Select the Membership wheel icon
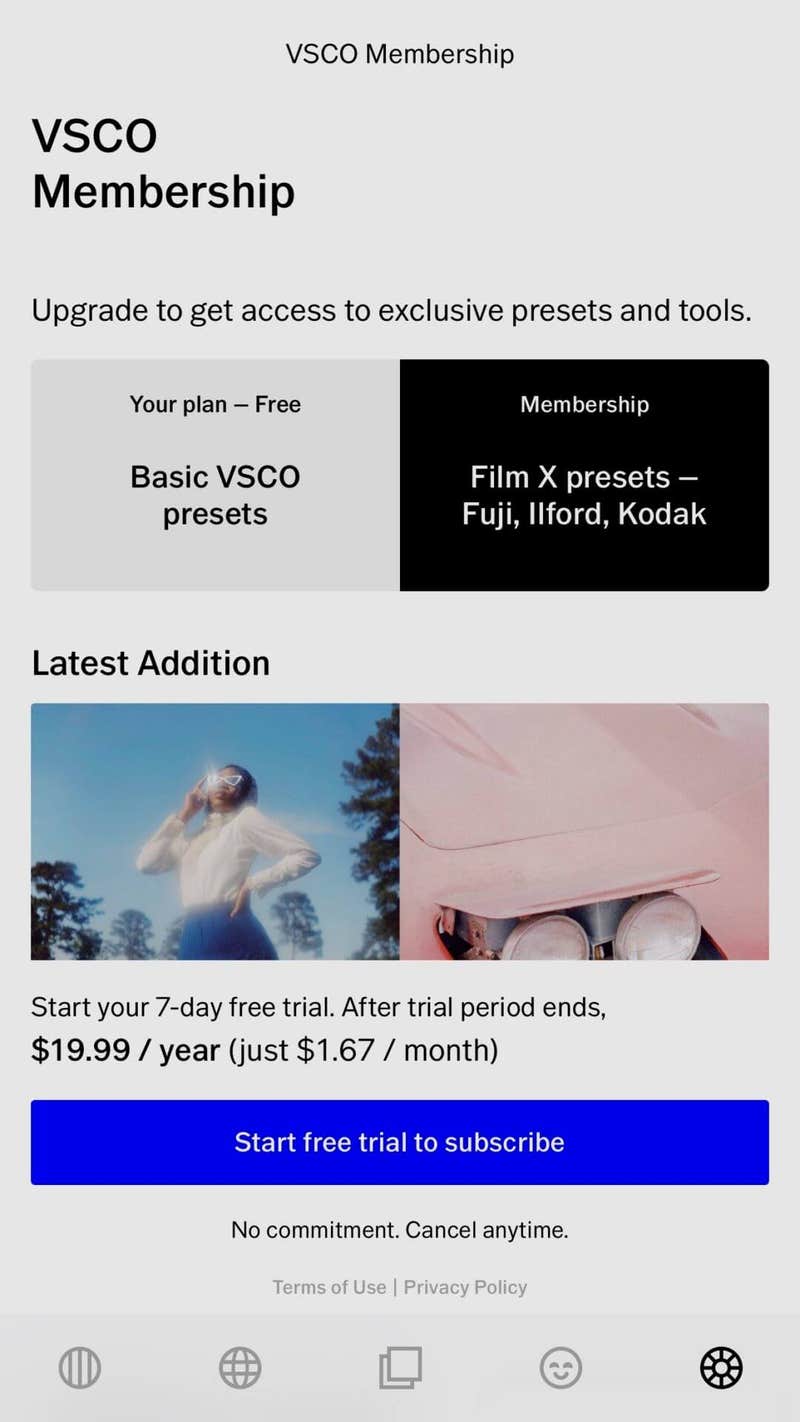This screenshot has width=800, height=1422. pyautogui.click(x=720, y=1367)
